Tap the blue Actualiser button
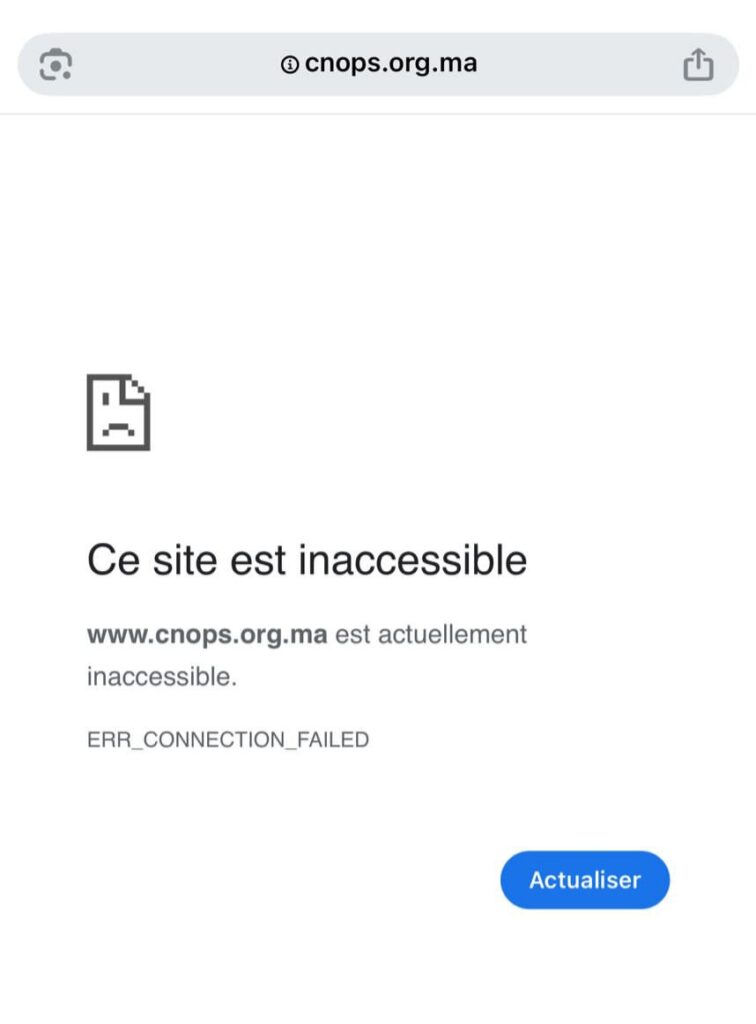Screen dimensions: 756x1024 tap(585, 880)
